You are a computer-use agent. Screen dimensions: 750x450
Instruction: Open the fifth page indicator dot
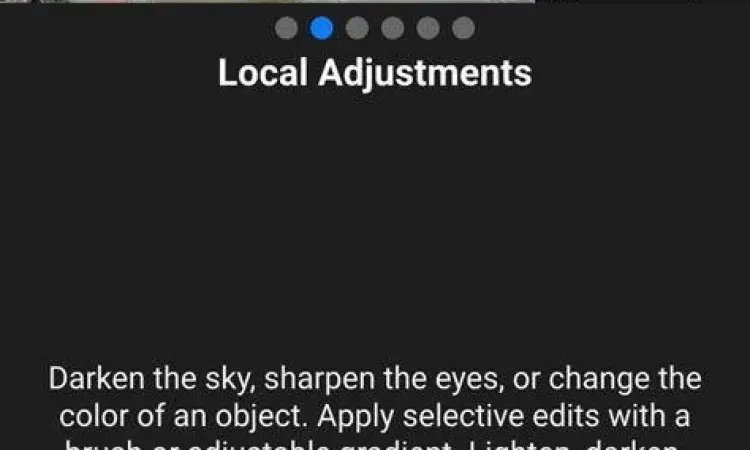pyautogui.click(x=428, y=28)
